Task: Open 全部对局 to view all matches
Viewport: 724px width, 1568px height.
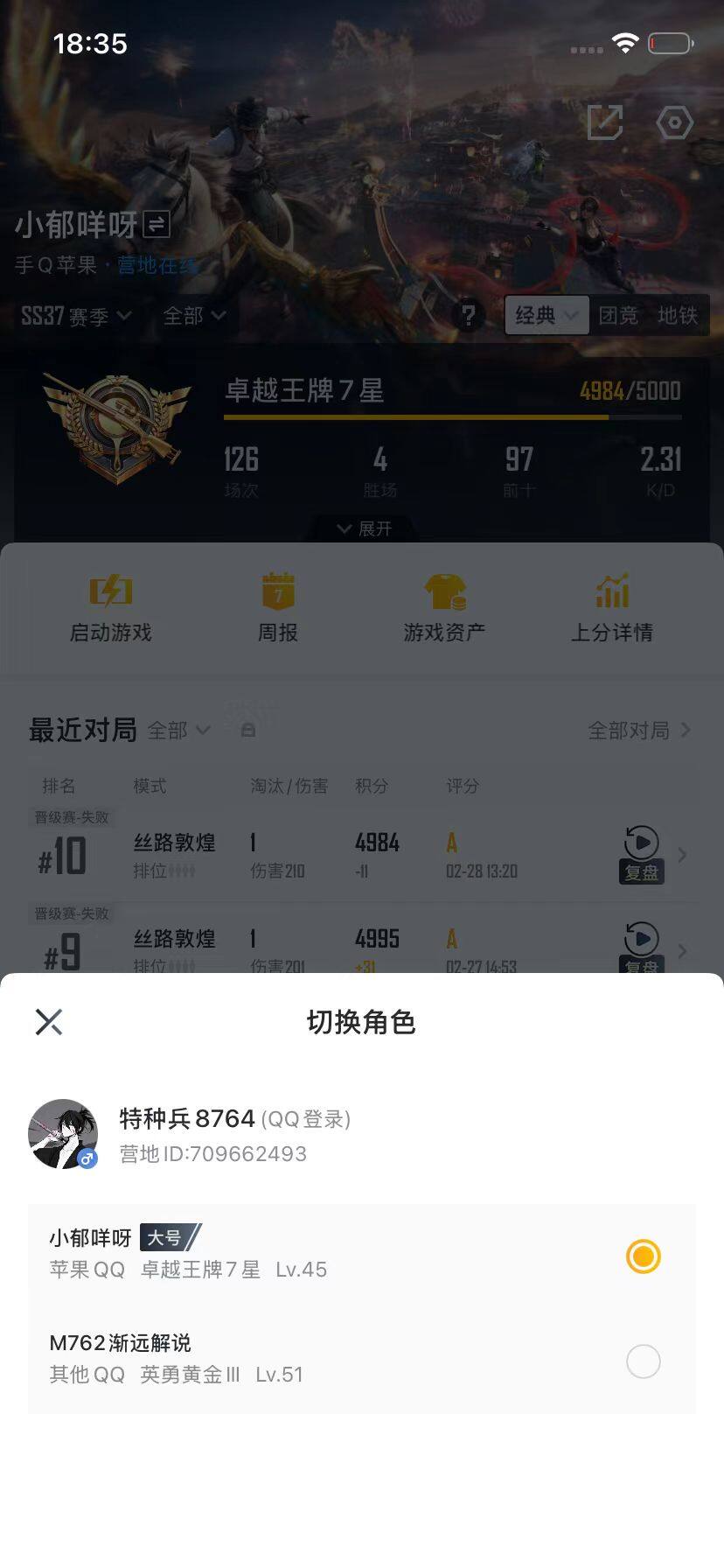Action: pos(633,730)
